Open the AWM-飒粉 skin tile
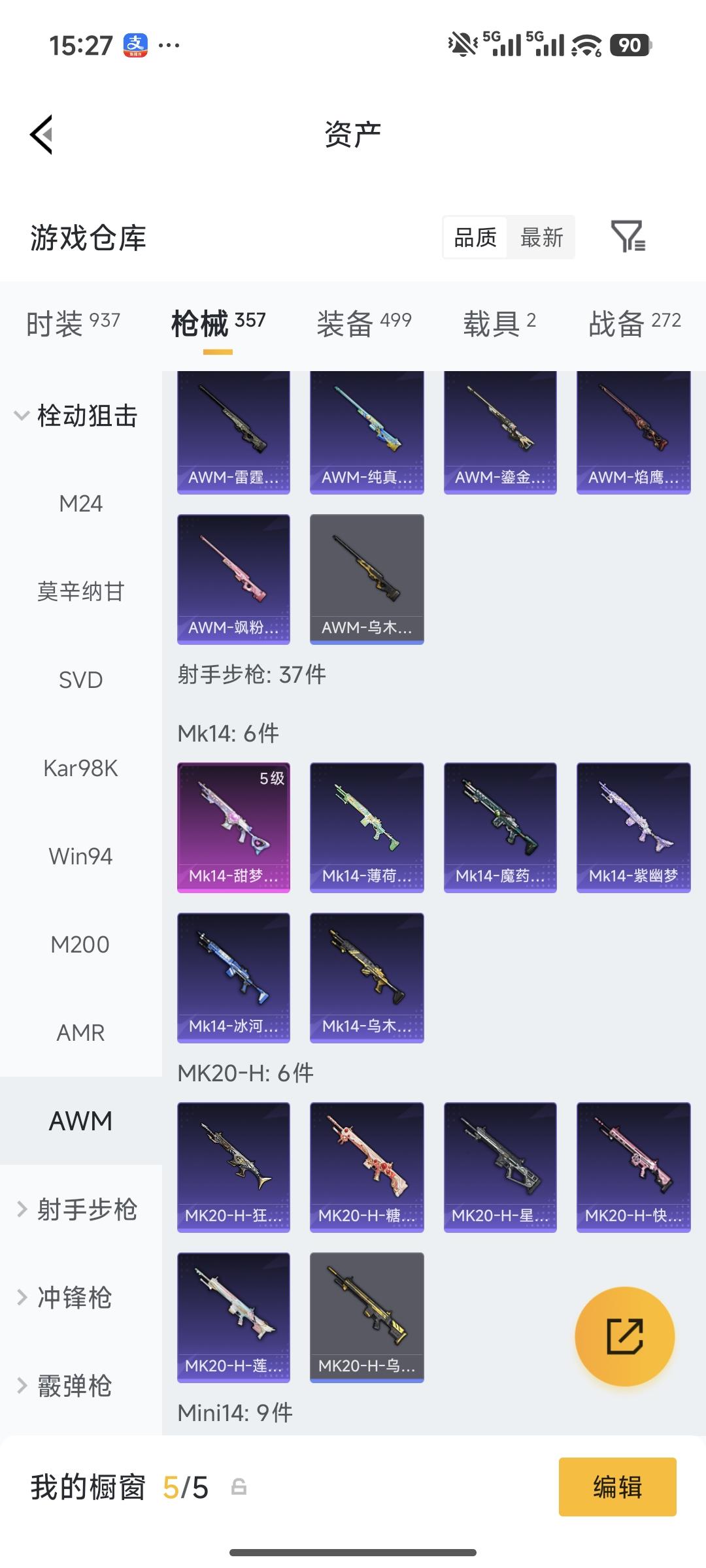The image size is (706, 1568). tap(233, 579)
